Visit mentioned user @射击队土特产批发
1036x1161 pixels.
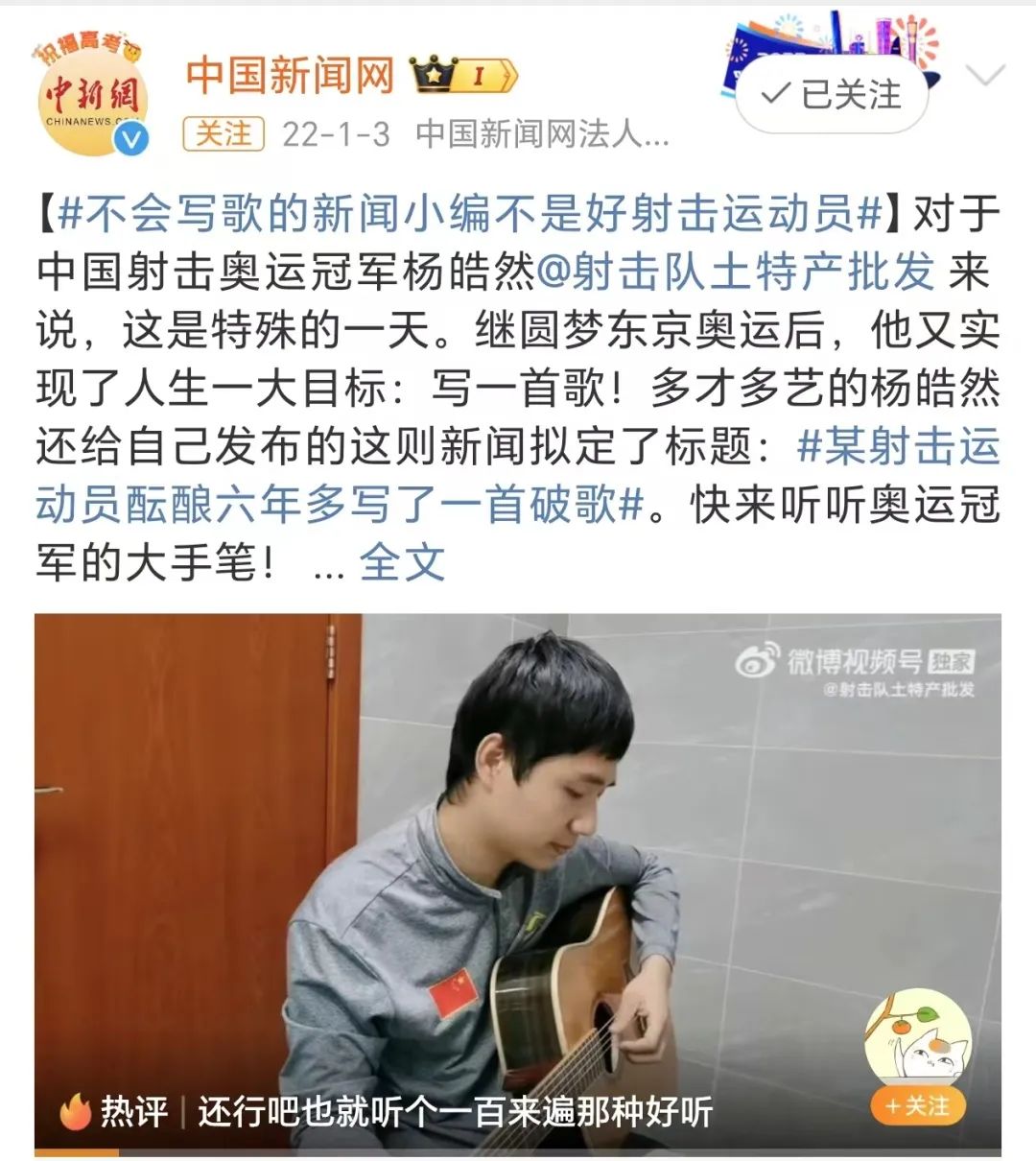[735, 272]
